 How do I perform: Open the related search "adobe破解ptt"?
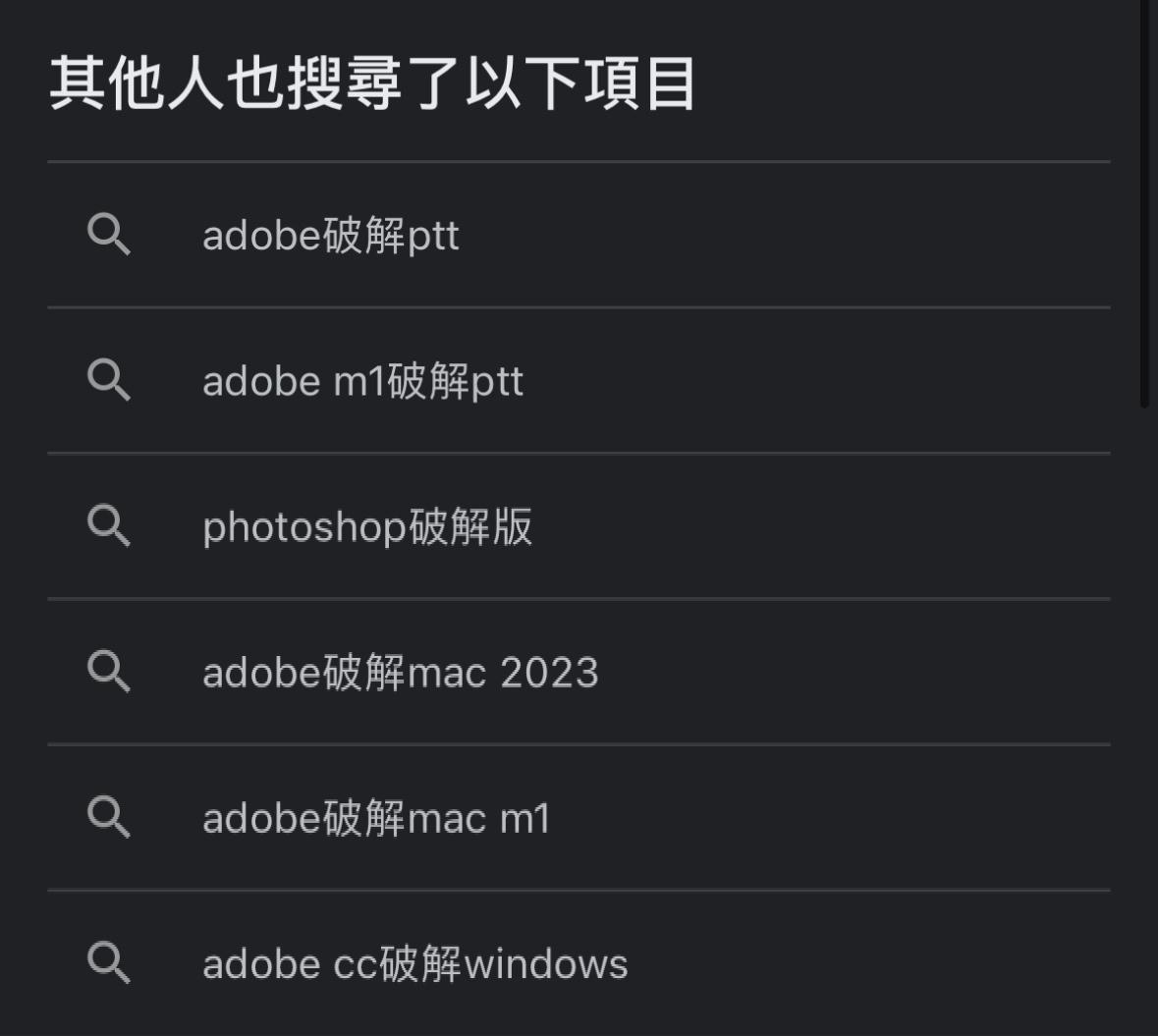tap(331, 236)
